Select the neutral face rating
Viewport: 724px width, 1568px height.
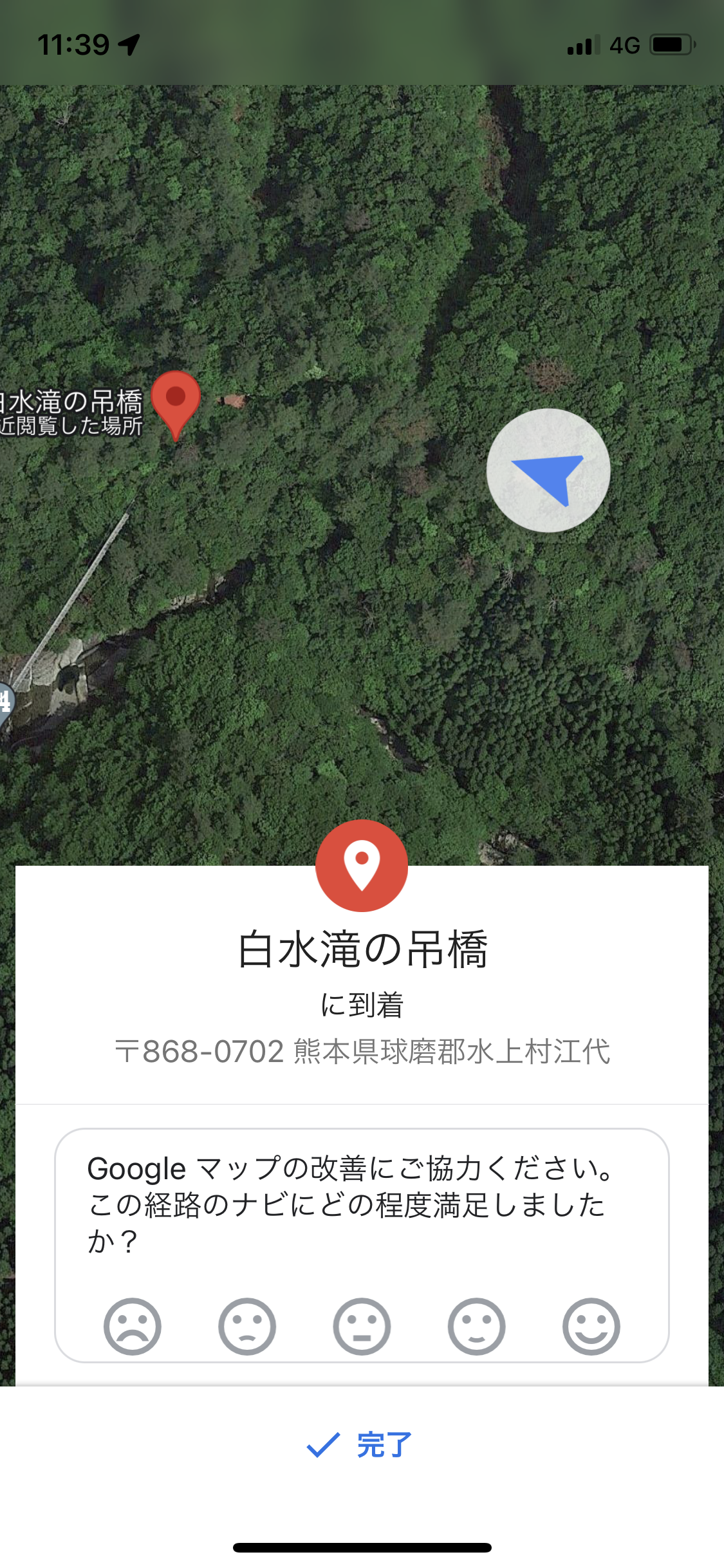click(x=362, y=1327)
